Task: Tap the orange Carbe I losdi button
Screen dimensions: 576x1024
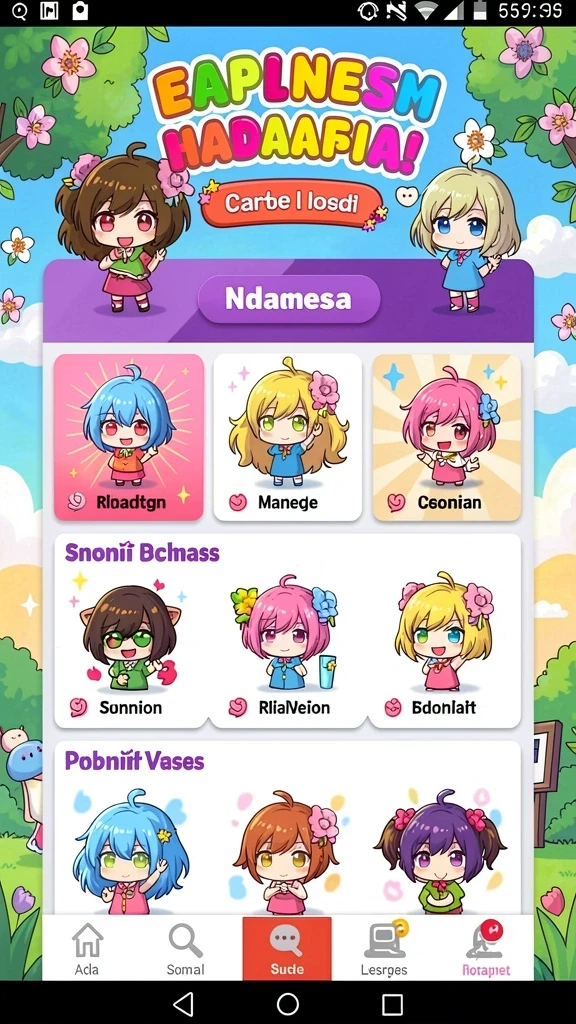Action: coord(291,204)
